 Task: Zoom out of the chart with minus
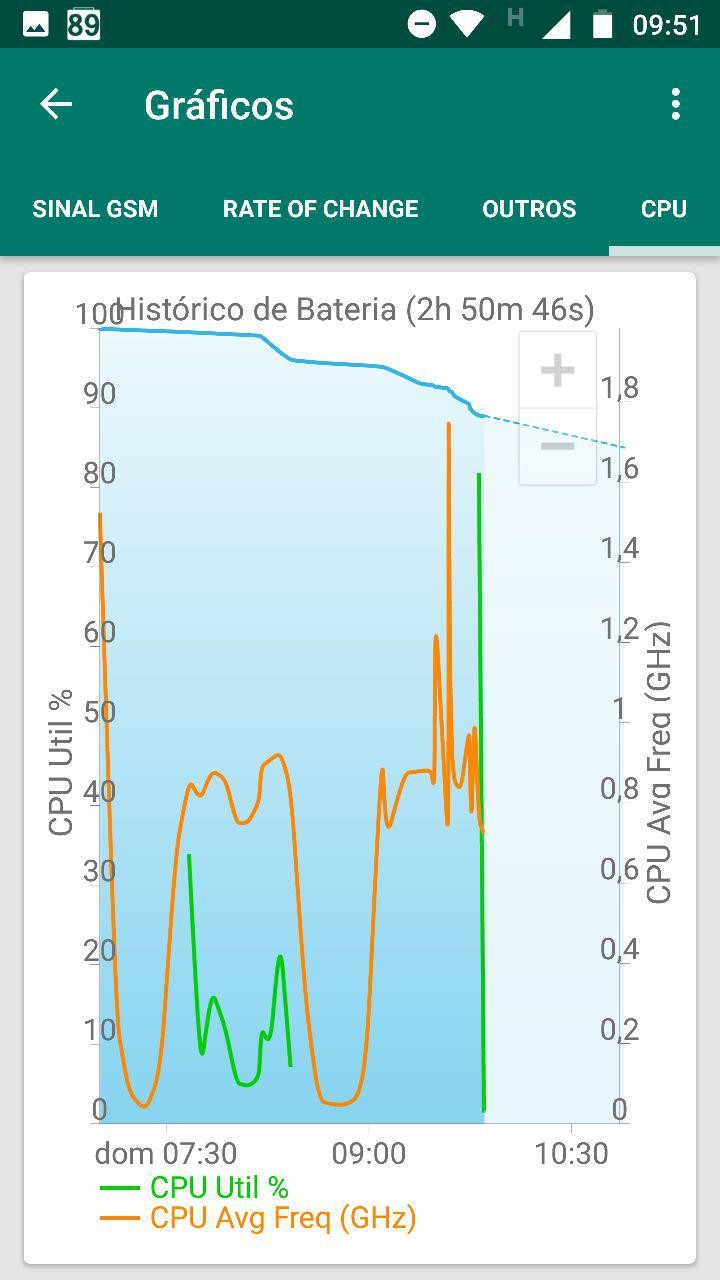pos(557,446)
